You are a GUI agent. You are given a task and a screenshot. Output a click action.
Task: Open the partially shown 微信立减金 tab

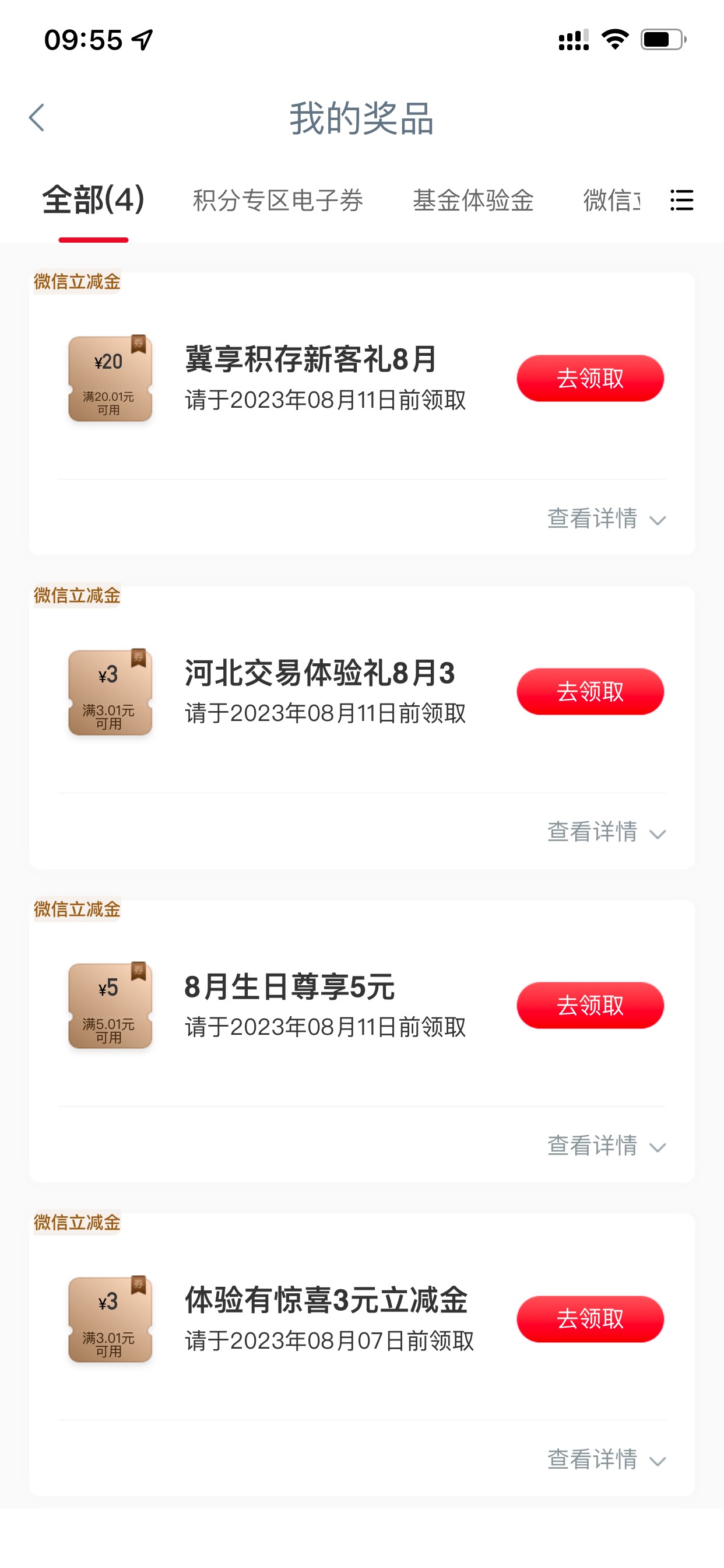pos(611,200)
